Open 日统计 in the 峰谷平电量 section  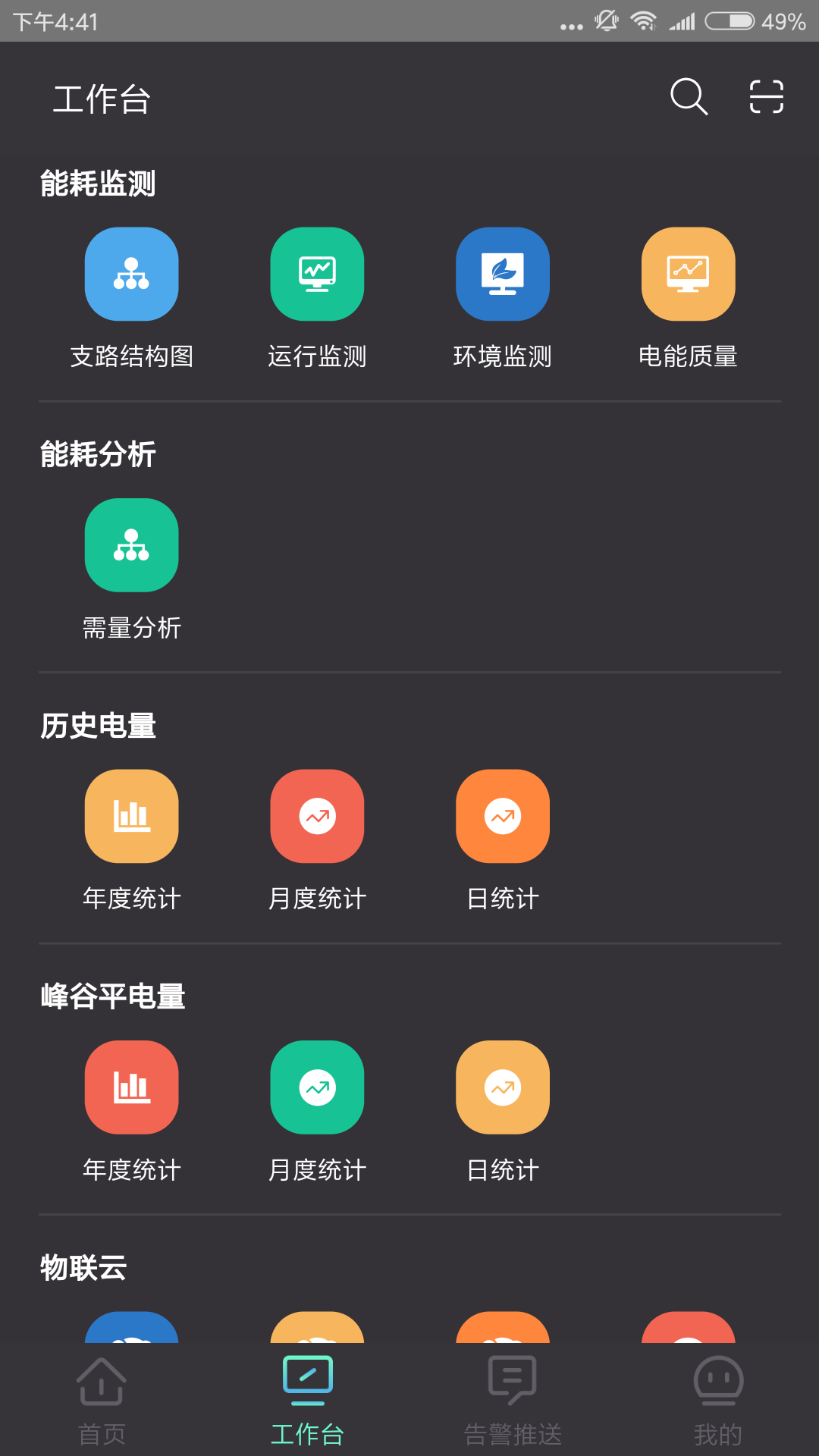click(x=502, y=1087)
